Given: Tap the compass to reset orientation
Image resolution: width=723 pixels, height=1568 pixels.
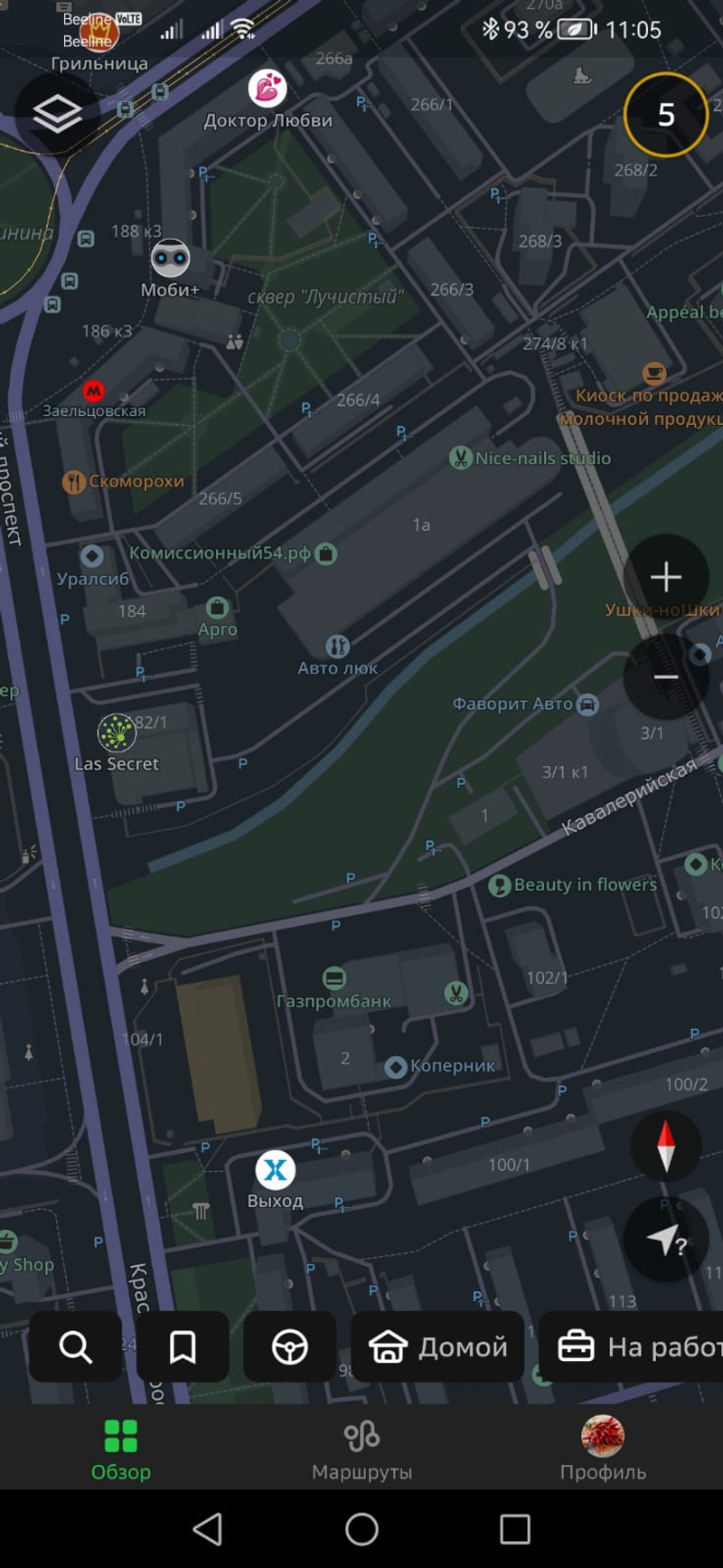Looking at the screenshot, I should [x=666, y=1147].
